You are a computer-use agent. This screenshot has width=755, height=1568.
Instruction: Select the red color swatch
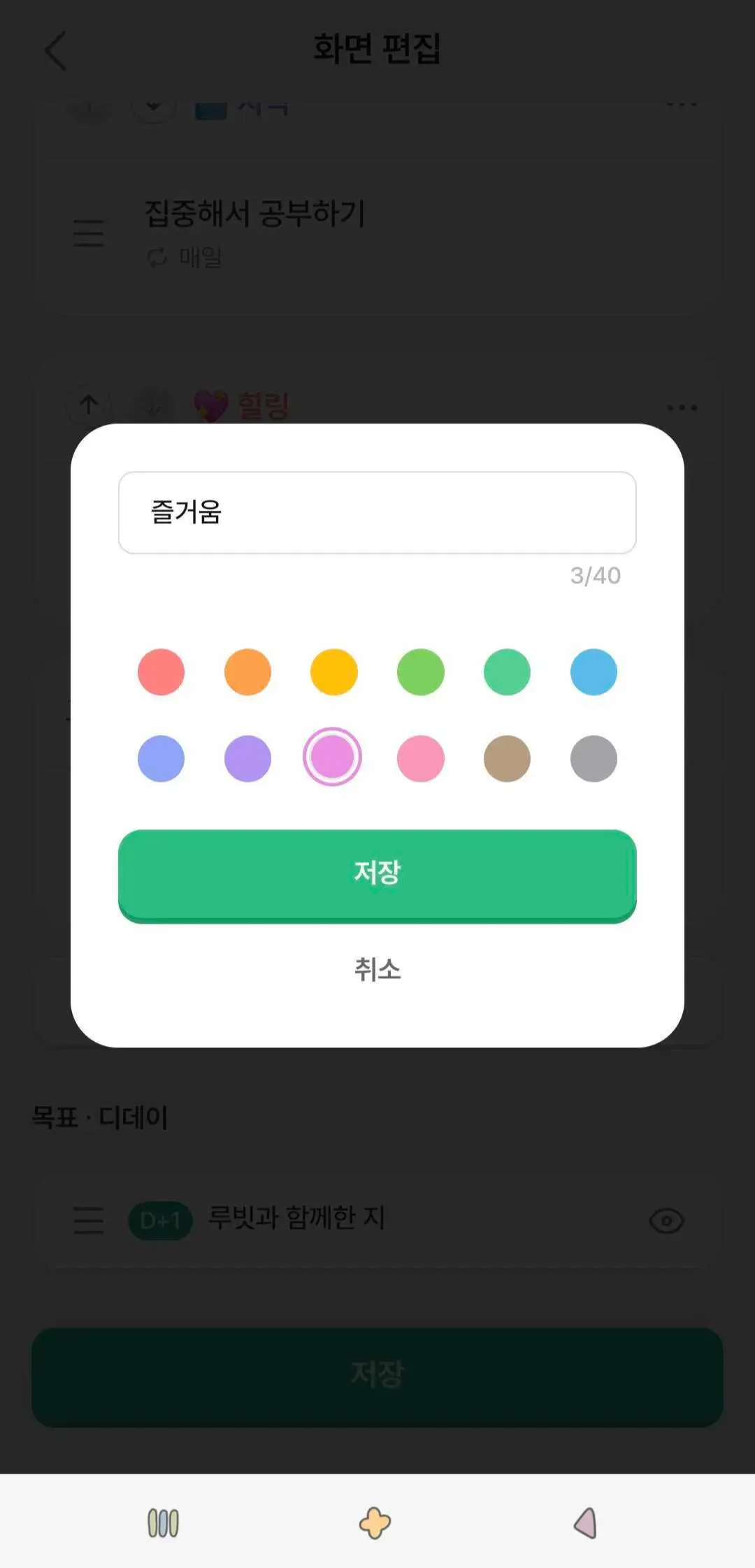point(161,672)
